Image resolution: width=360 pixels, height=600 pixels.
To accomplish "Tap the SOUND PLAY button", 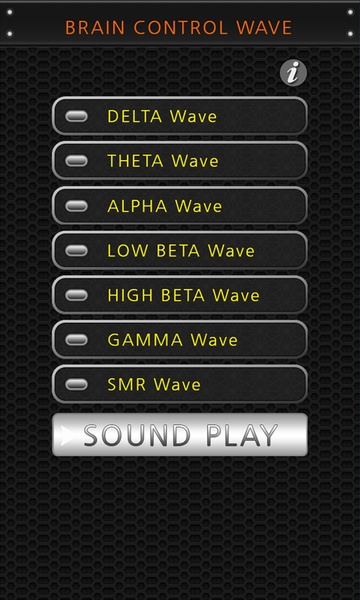I will pyautogui.click(x=180, y=435).
